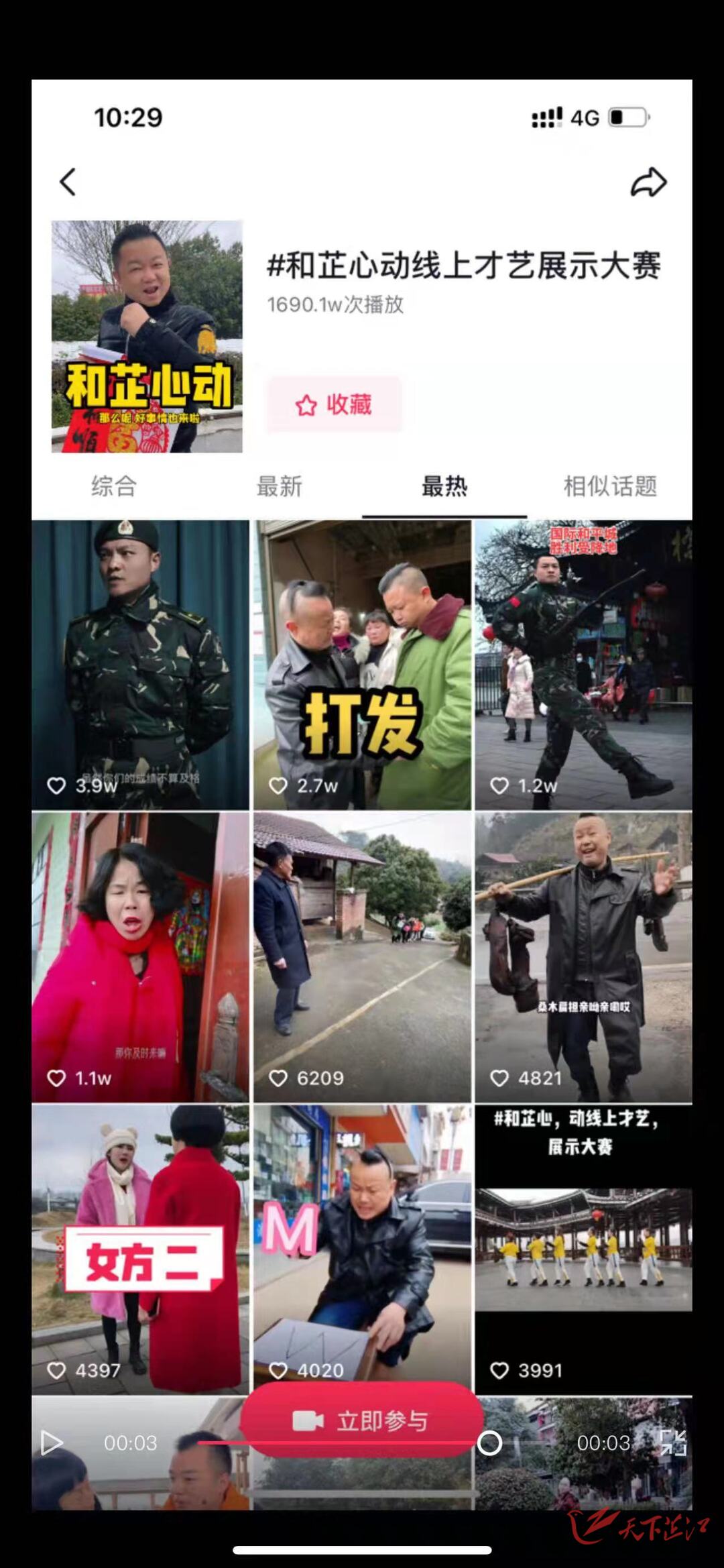Open the marching soldier video with 1.2w likes

(583, 664)
